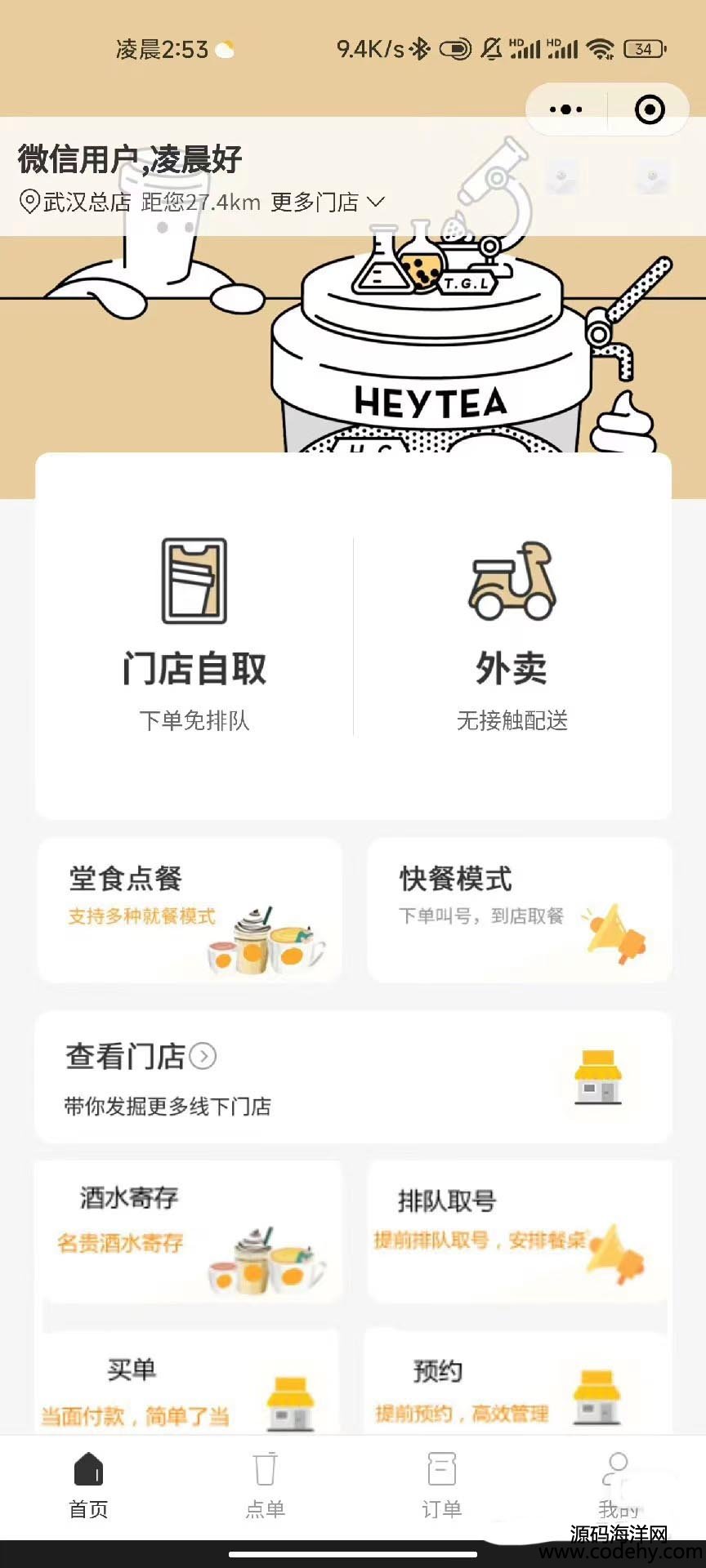This screenshot has width=706, height=1568.
Task: Open the 排队取号 queue card
Action: point(520,1232)
